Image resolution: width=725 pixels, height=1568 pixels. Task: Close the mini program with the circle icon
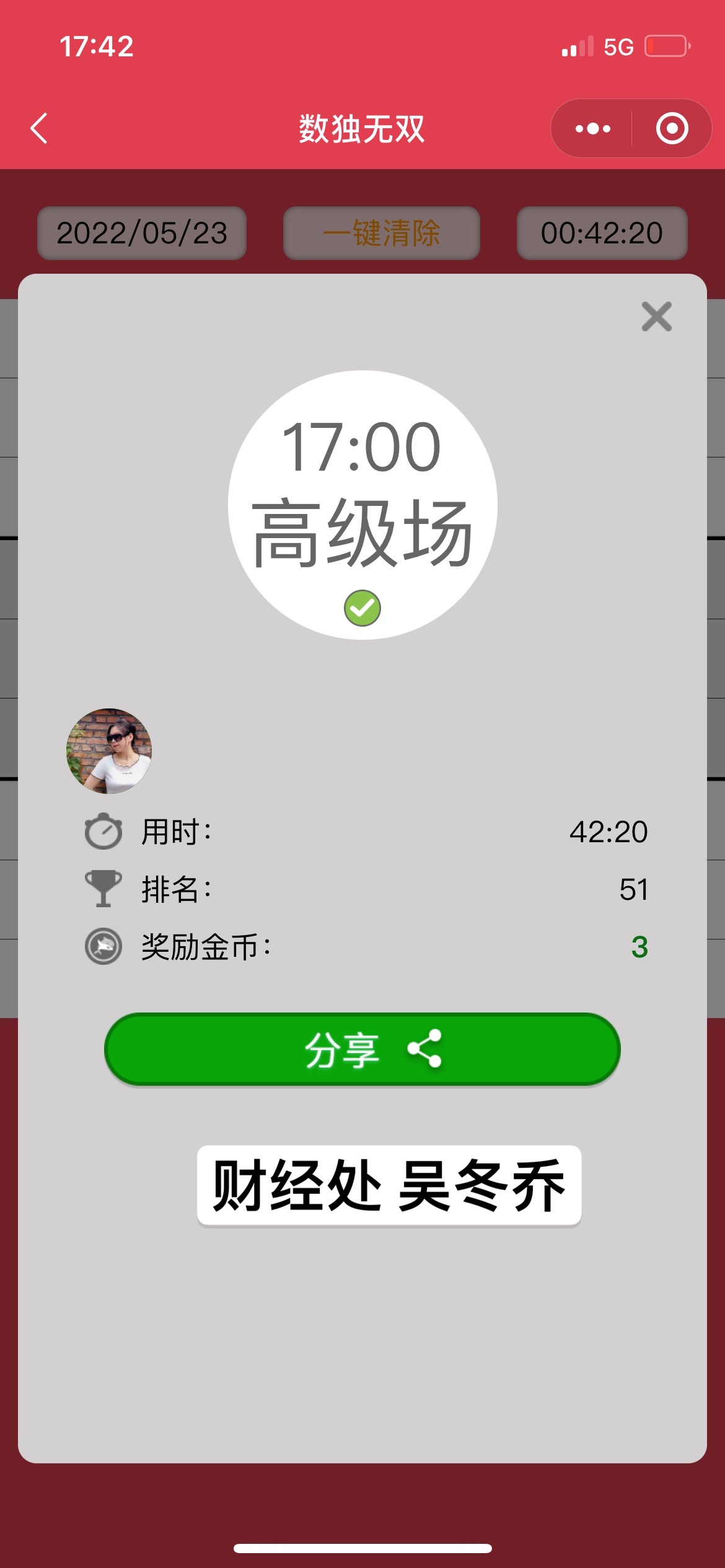tap(672, 129)
